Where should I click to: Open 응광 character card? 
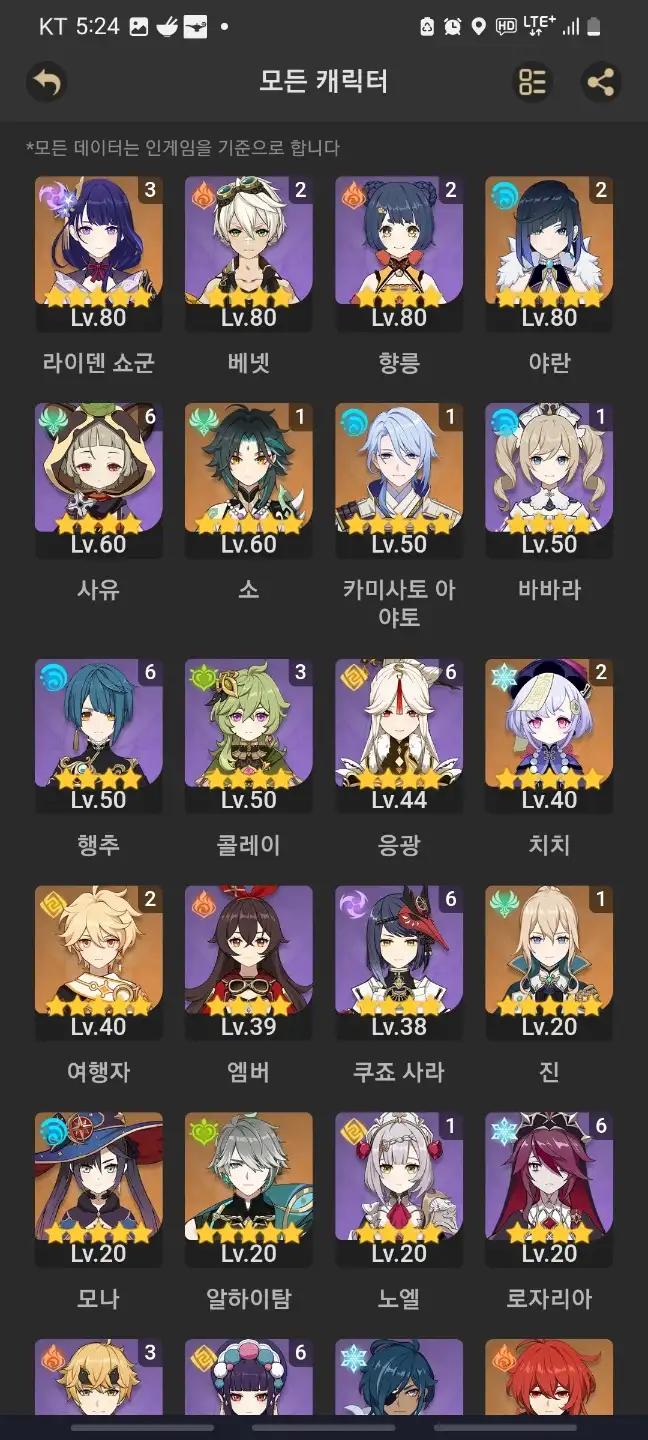pyautogui.click(x=398, y=736)
